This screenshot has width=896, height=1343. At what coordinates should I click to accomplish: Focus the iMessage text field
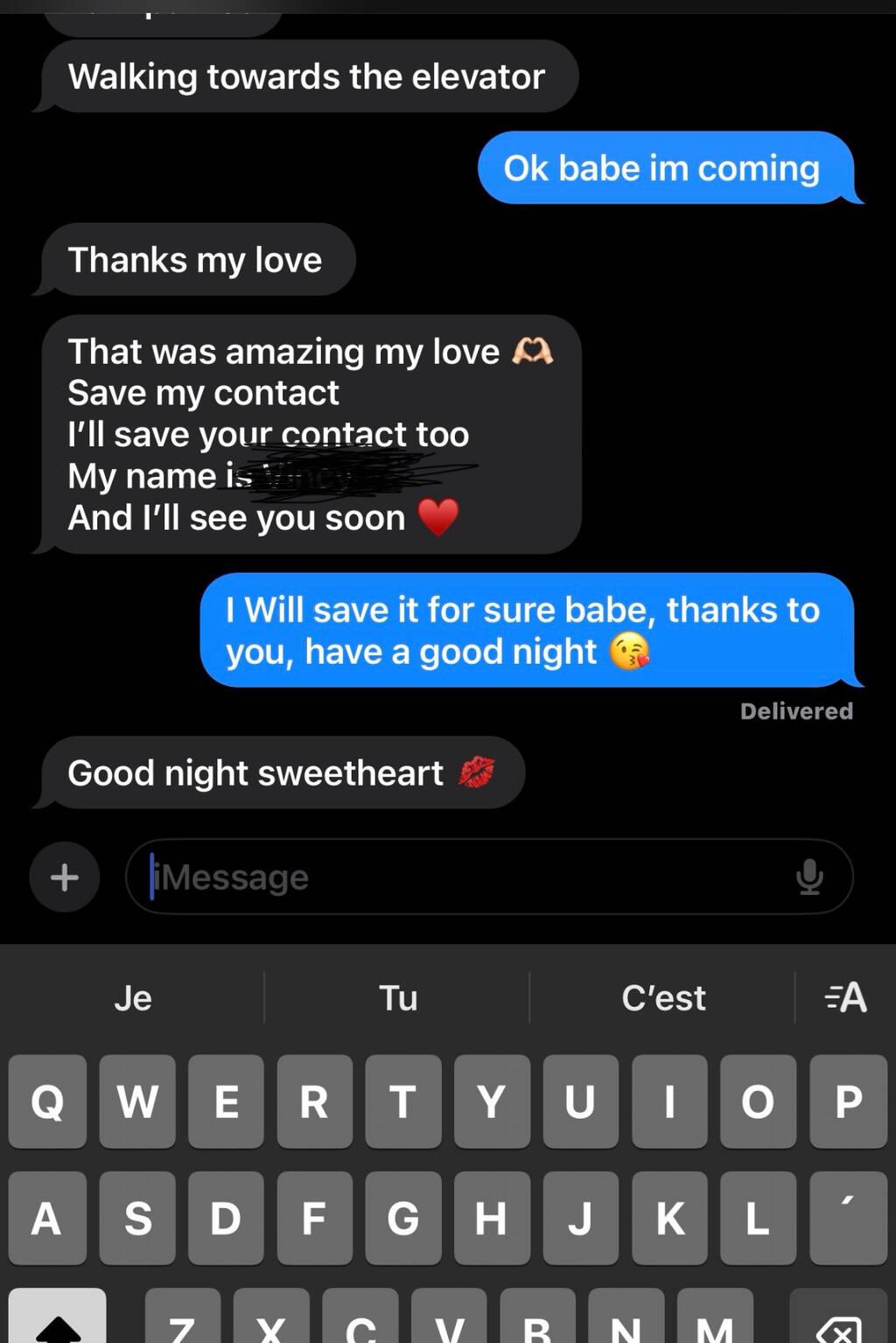464,877
